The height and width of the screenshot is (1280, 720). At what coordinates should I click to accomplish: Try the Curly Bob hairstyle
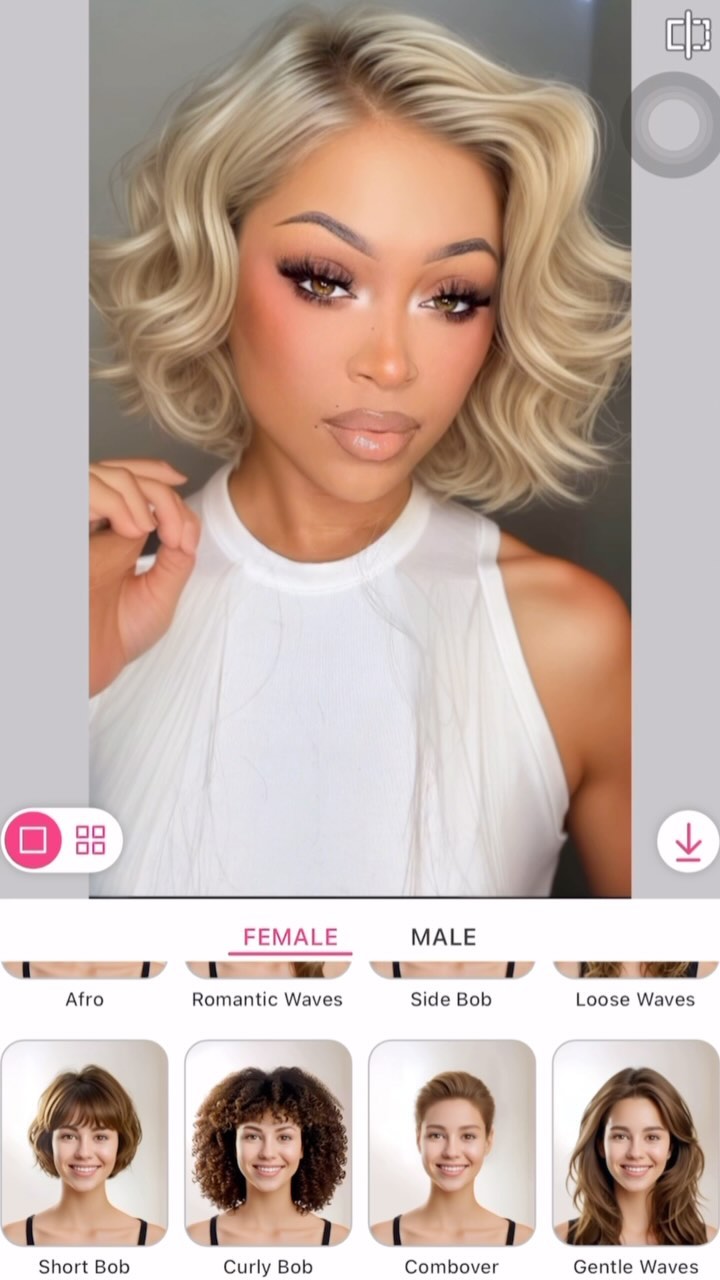(x=268, y=1142)
